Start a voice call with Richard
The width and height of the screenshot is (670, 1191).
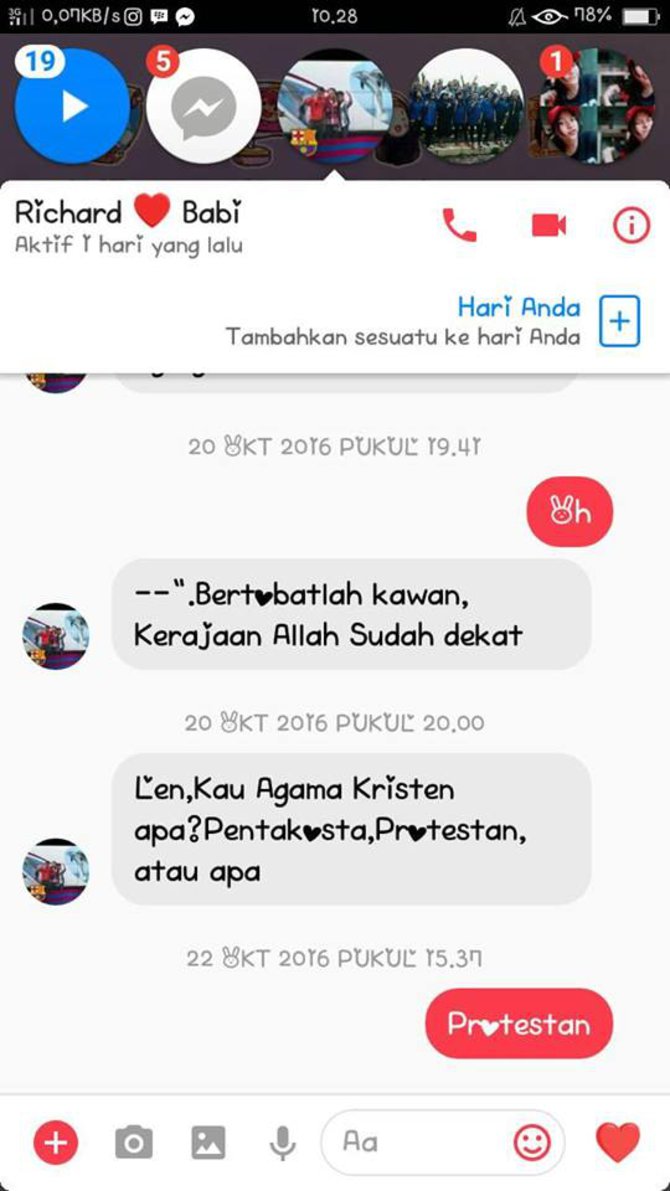[x=460, y=226]
